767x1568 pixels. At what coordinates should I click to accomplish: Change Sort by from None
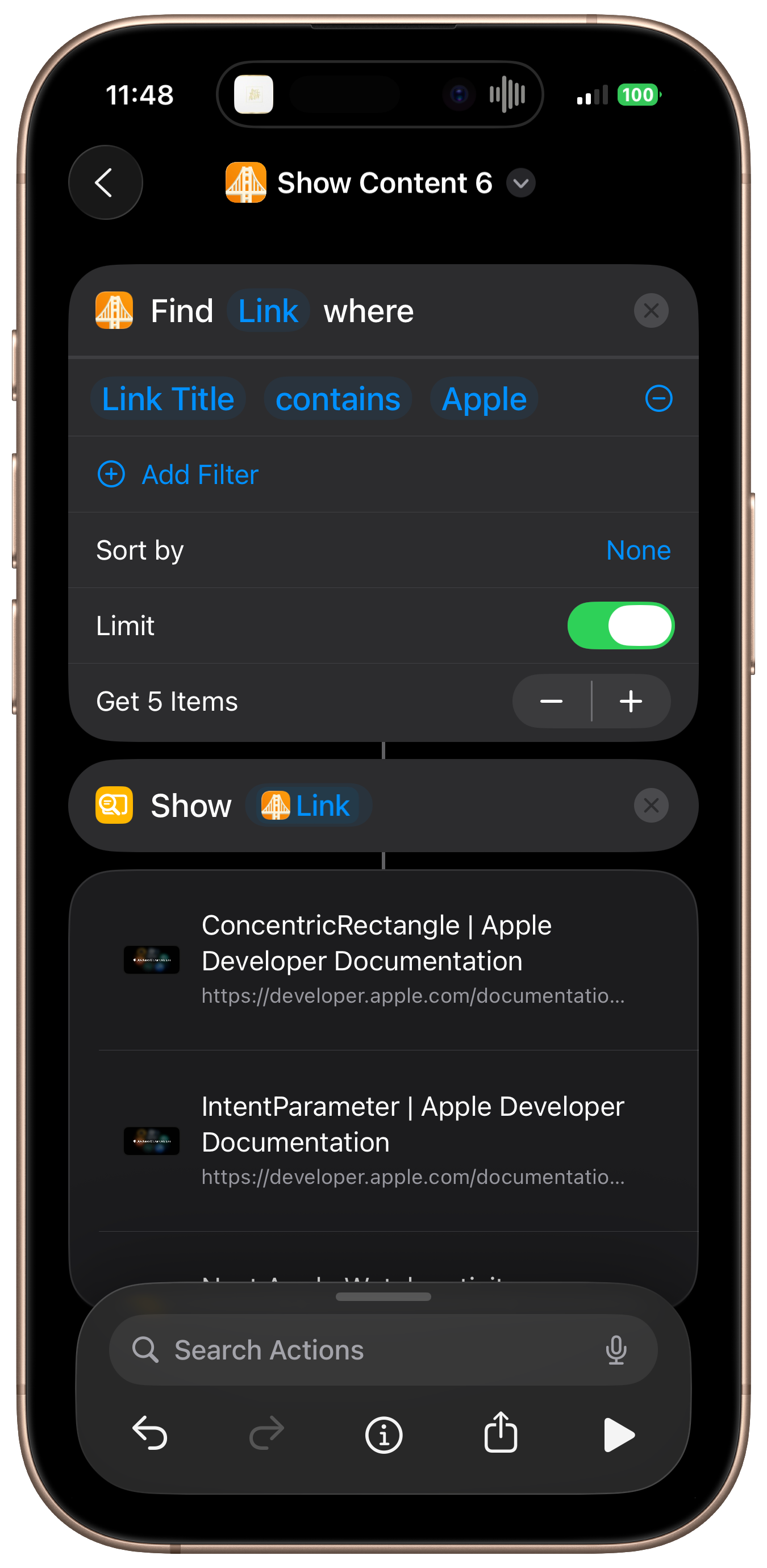(x=638, y=551)
